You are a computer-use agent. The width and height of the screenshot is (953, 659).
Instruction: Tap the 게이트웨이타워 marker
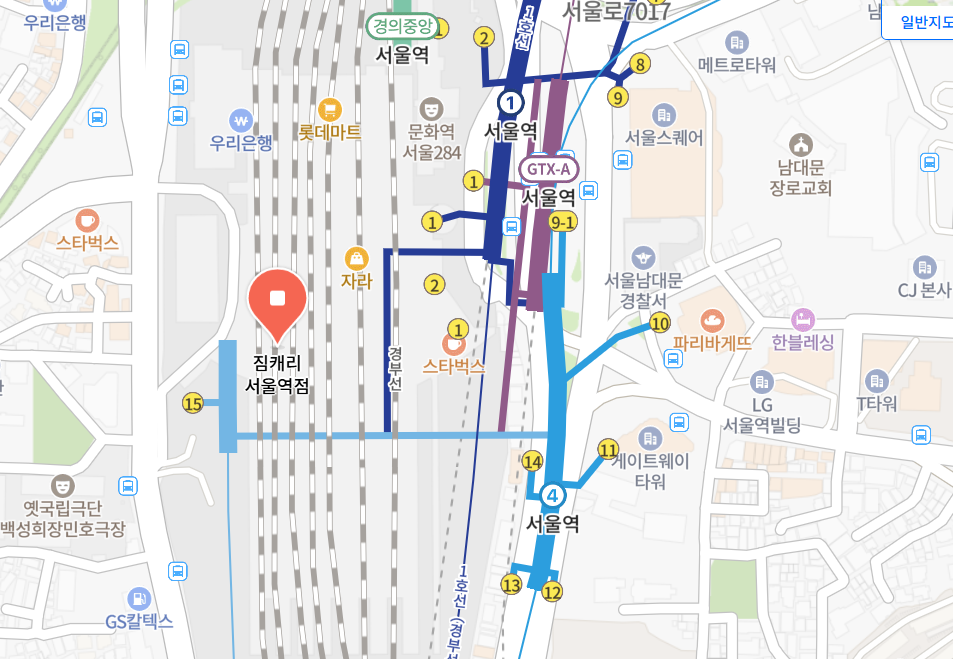point(650,438)
